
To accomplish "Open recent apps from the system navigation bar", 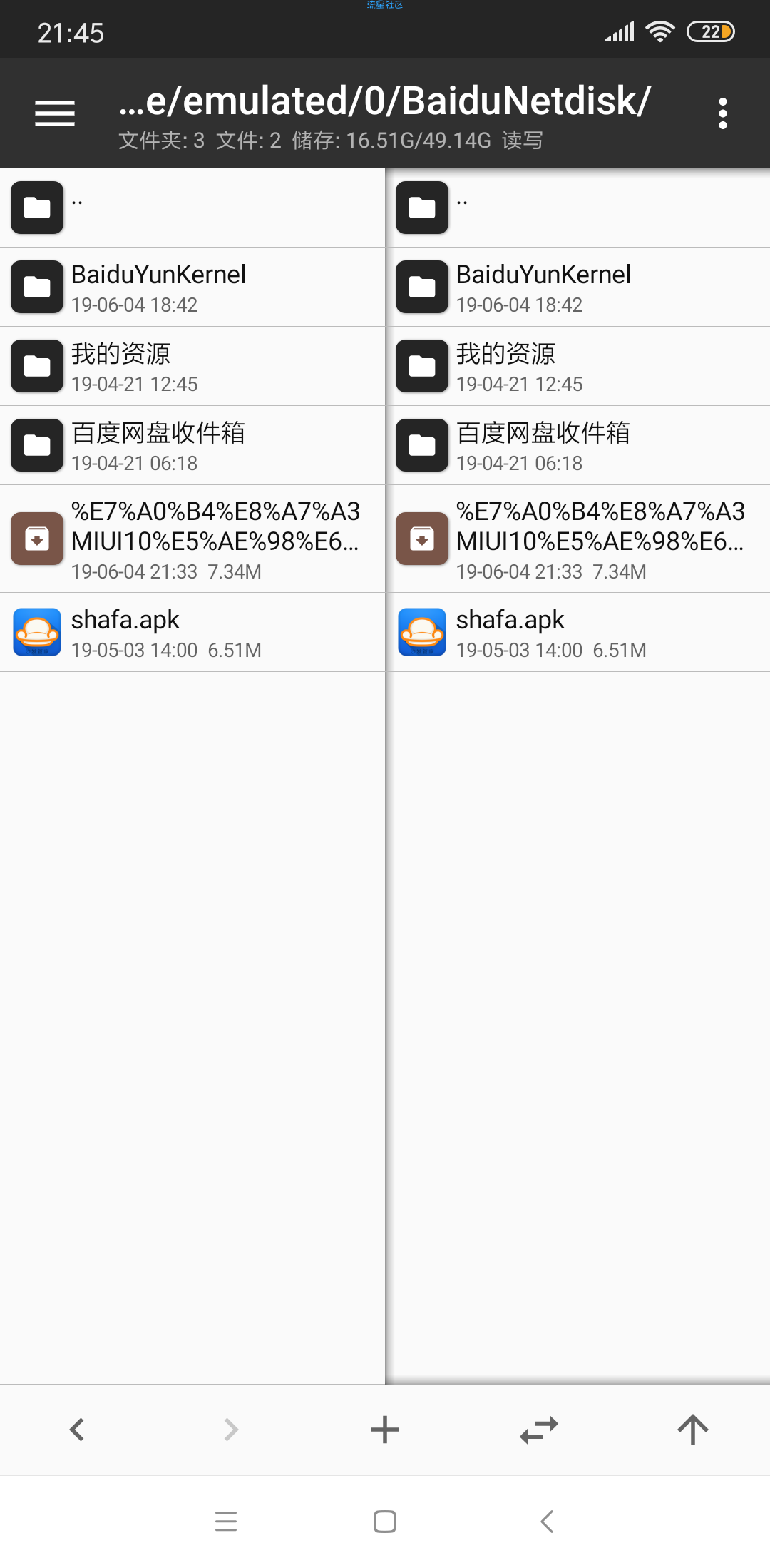I will 226,1522.
